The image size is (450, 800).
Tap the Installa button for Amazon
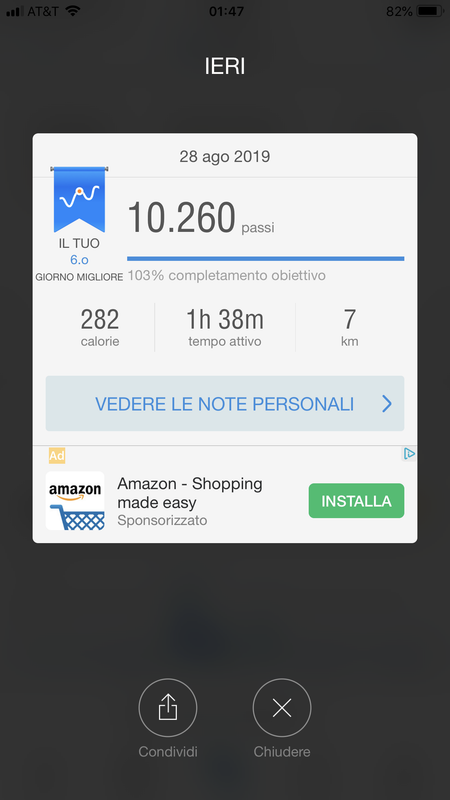[x=356, y=501]
